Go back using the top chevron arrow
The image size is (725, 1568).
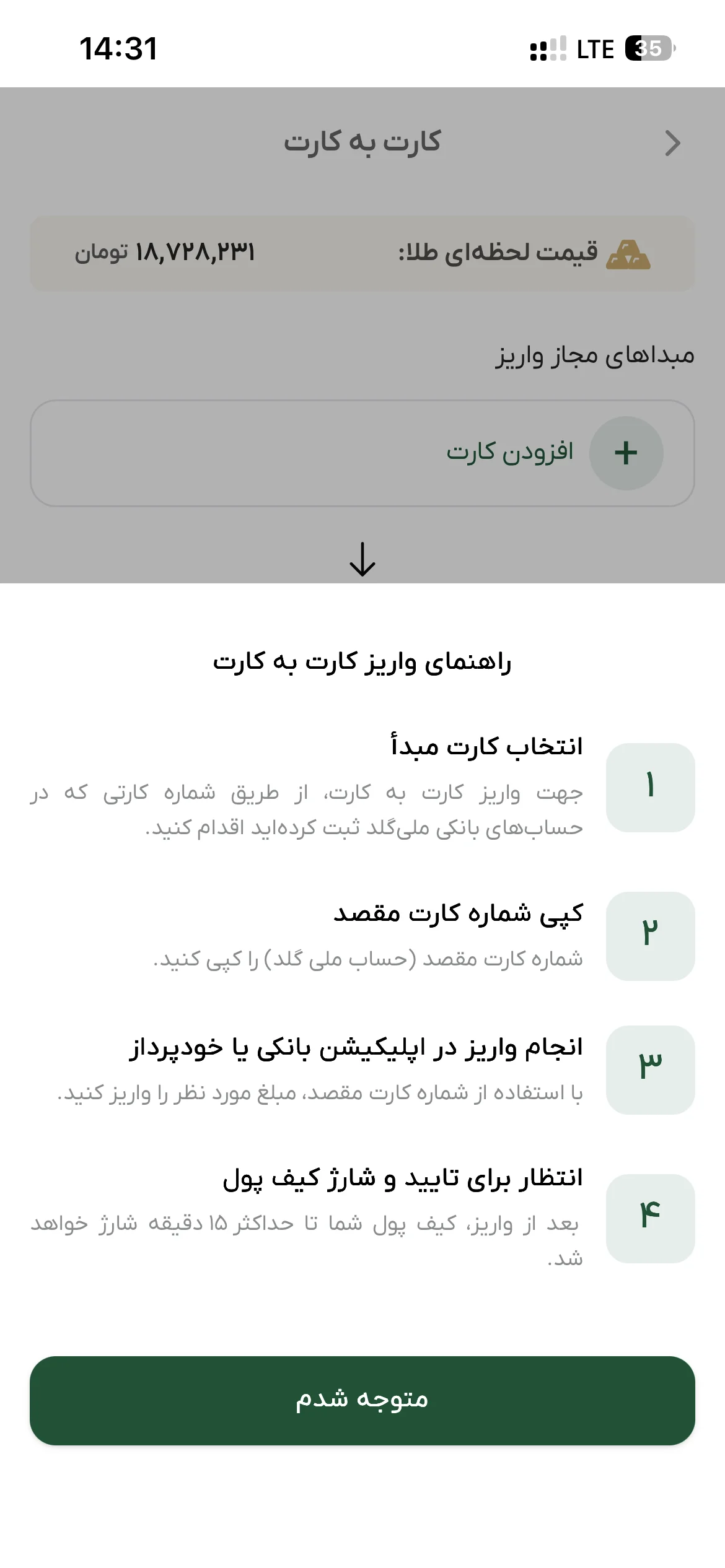coord(672,143)
